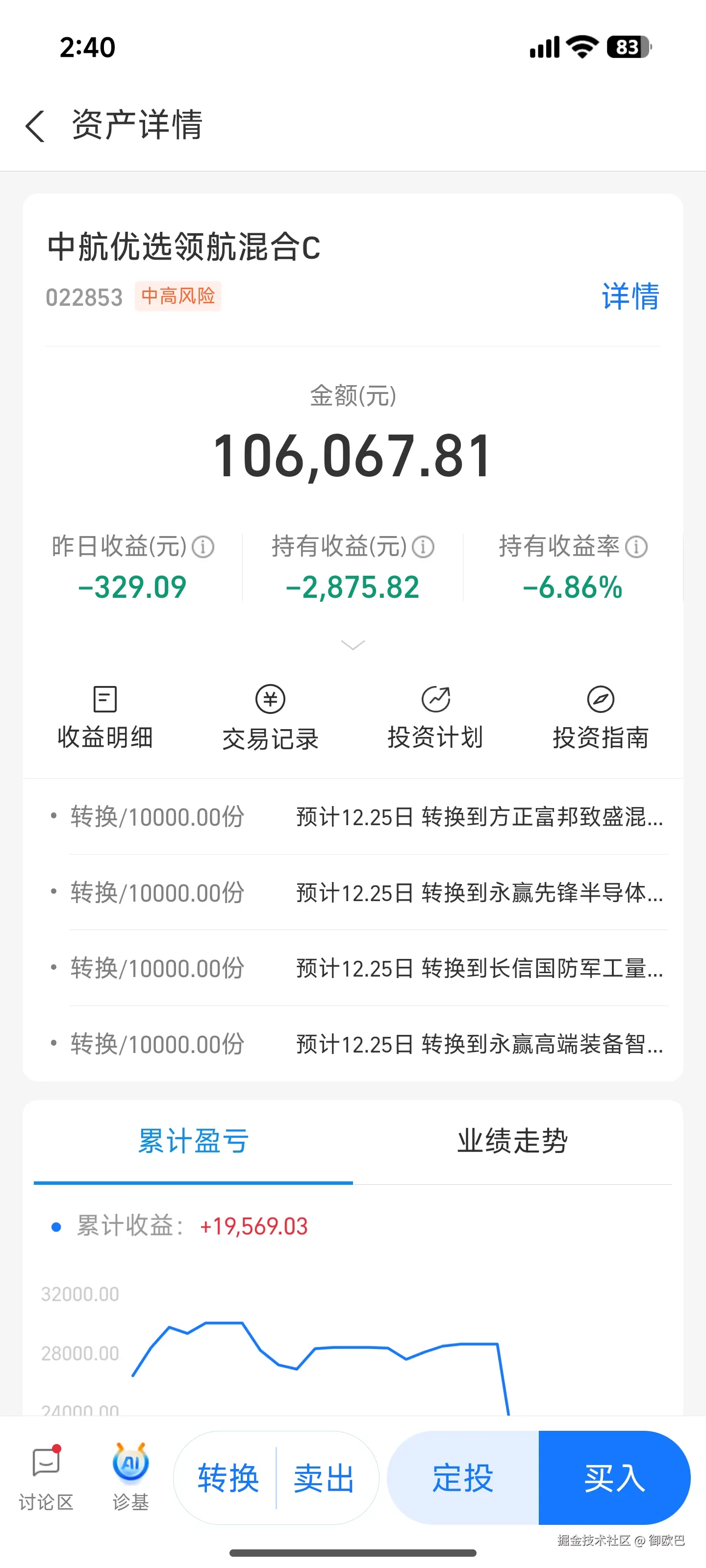Open the AI 诊基 fund diagnosis tool
Screen dimensions: 706x1568
point(130,1485)
